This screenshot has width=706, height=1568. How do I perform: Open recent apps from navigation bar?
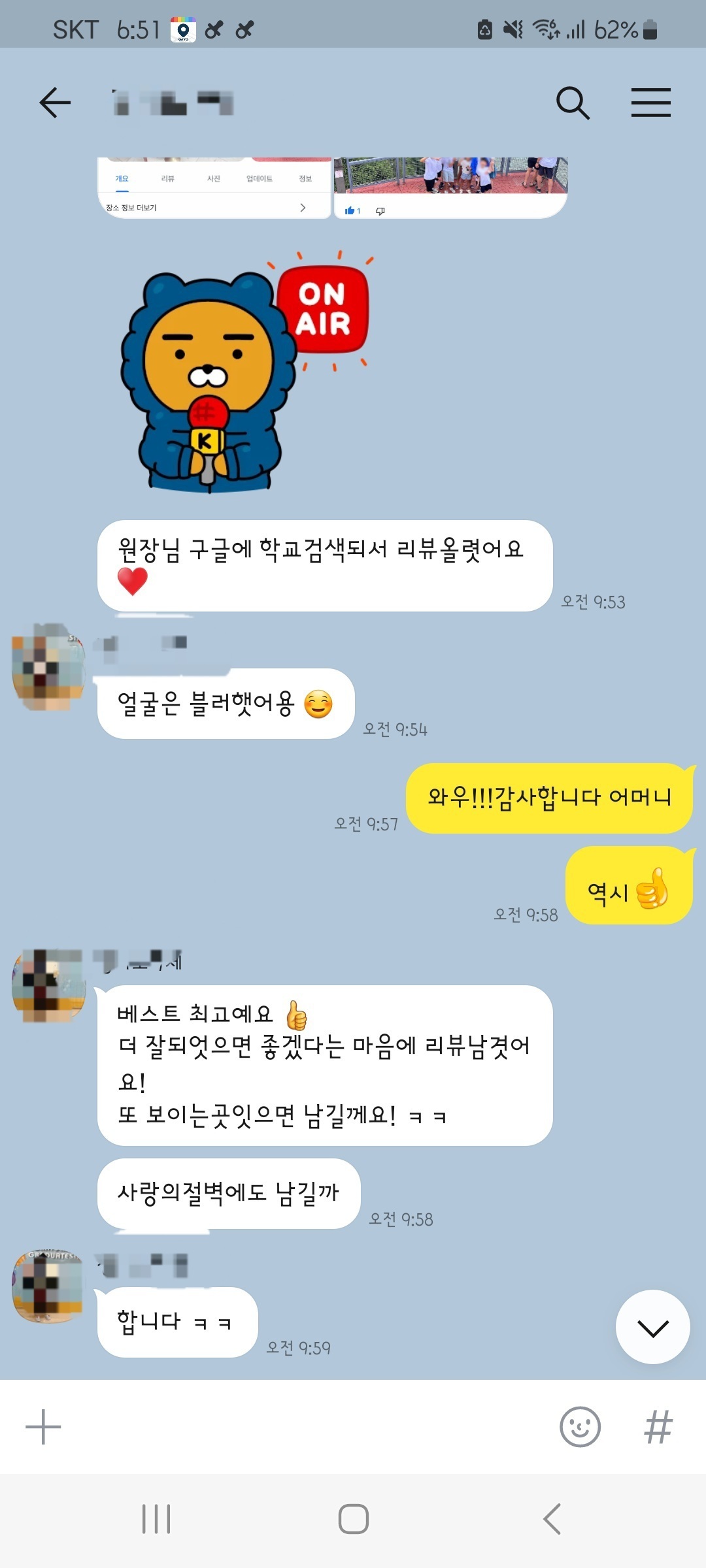[156, 1518]
